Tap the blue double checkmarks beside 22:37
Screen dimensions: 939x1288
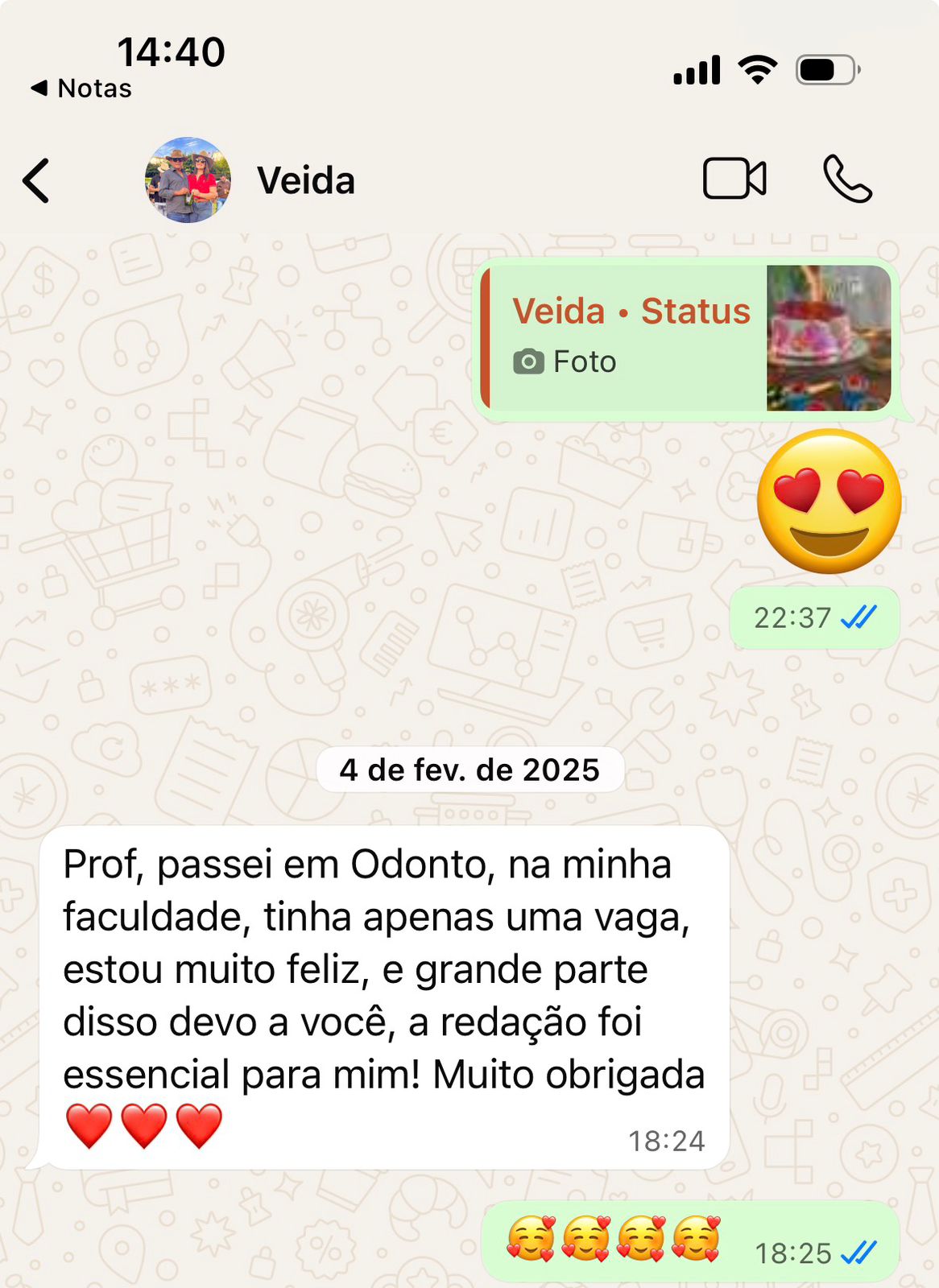[x=856, y=617]
